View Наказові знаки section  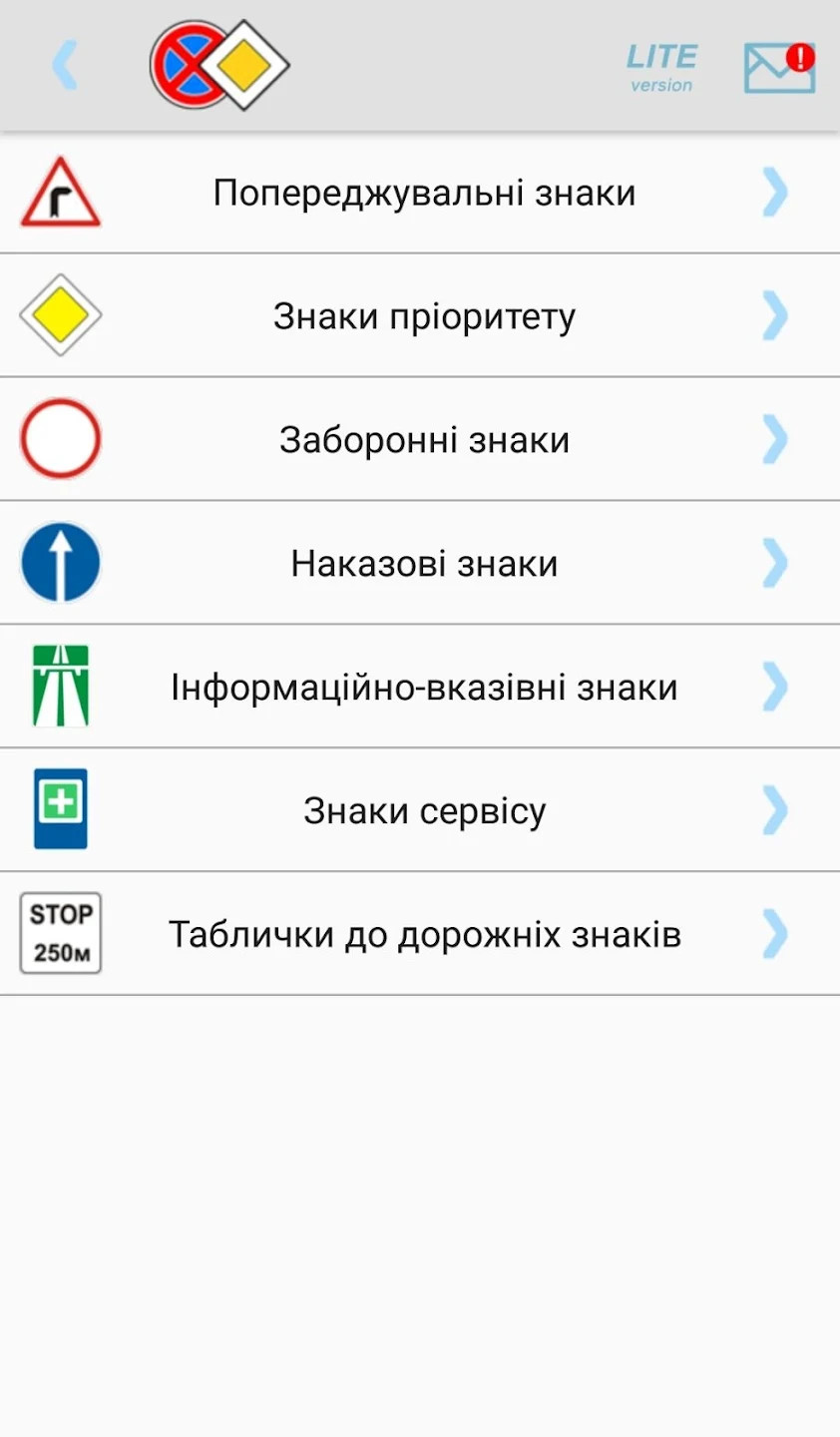(424, 564)
